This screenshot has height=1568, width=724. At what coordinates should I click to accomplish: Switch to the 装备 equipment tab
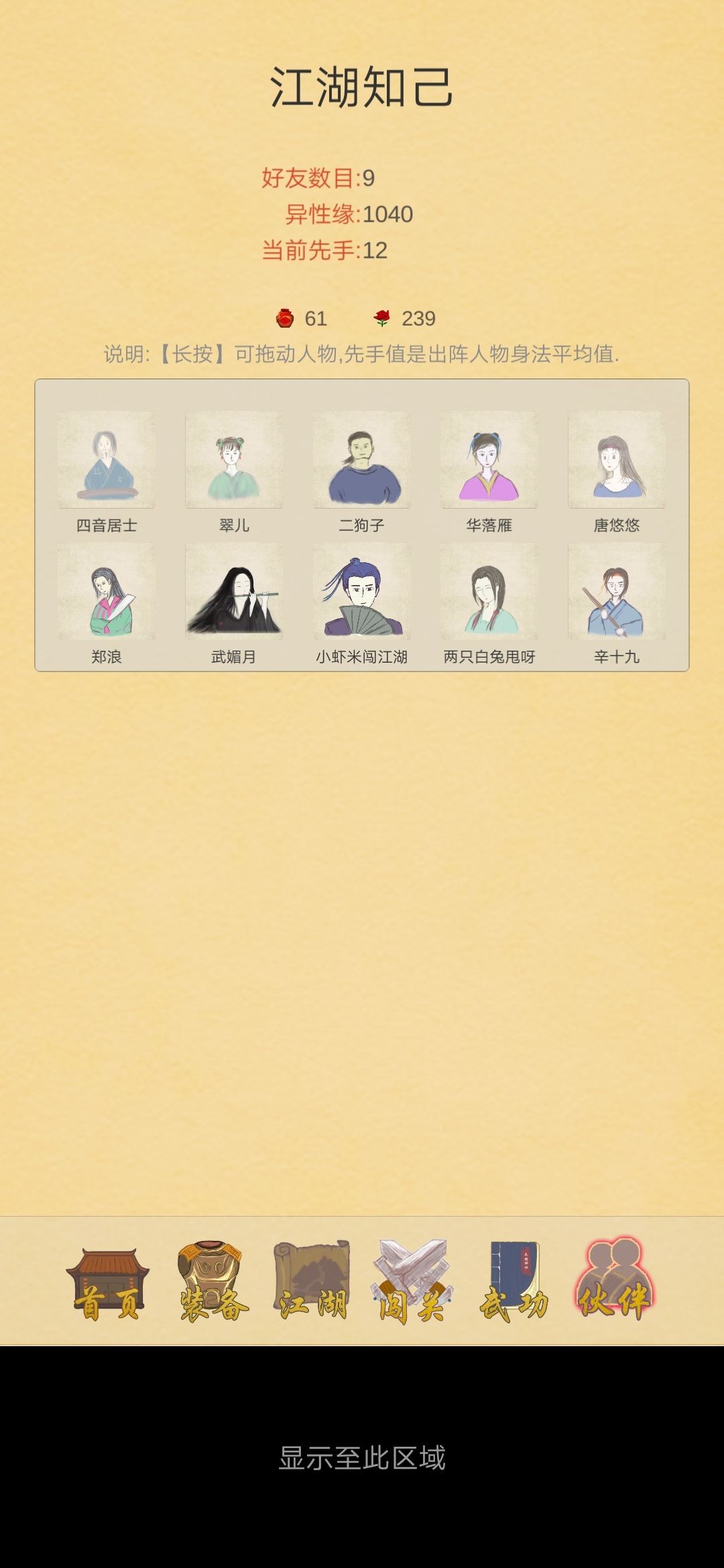coord(212,1283)
